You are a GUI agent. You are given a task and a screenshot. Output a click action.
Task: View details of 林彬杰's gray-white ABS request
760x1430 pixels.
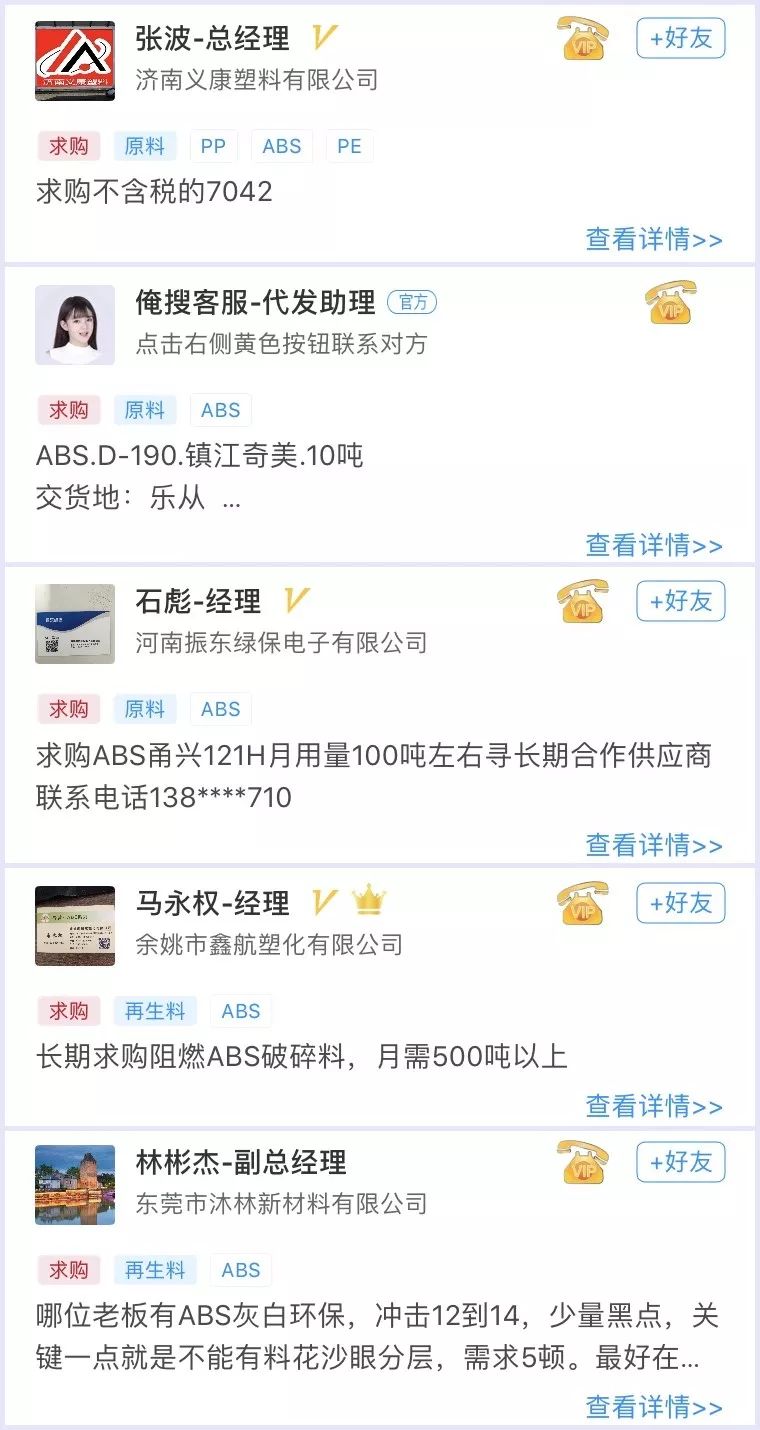[x=653, y=1407]
